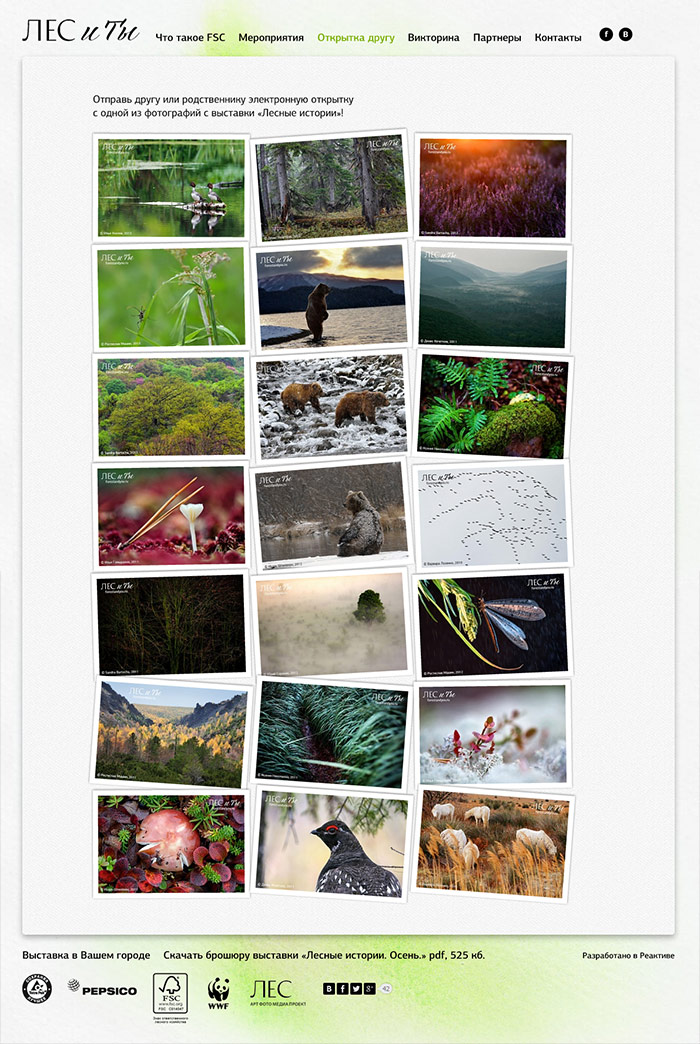
Task: Download the "Лесные истории. Осень." brochure pdf
Action: [x=323, y=955]
